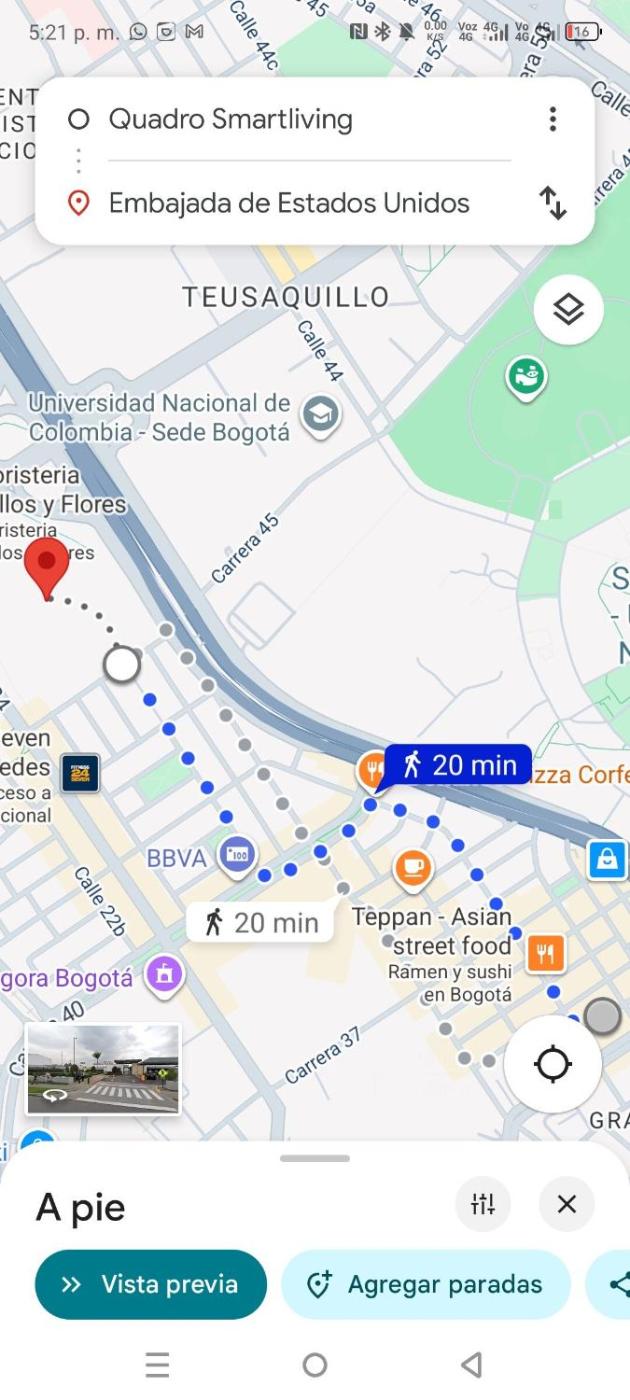The width and height of the screenshot is (630, 1400).
Task: Select the alternate 20 min walking route
Action: click(260, 922)
